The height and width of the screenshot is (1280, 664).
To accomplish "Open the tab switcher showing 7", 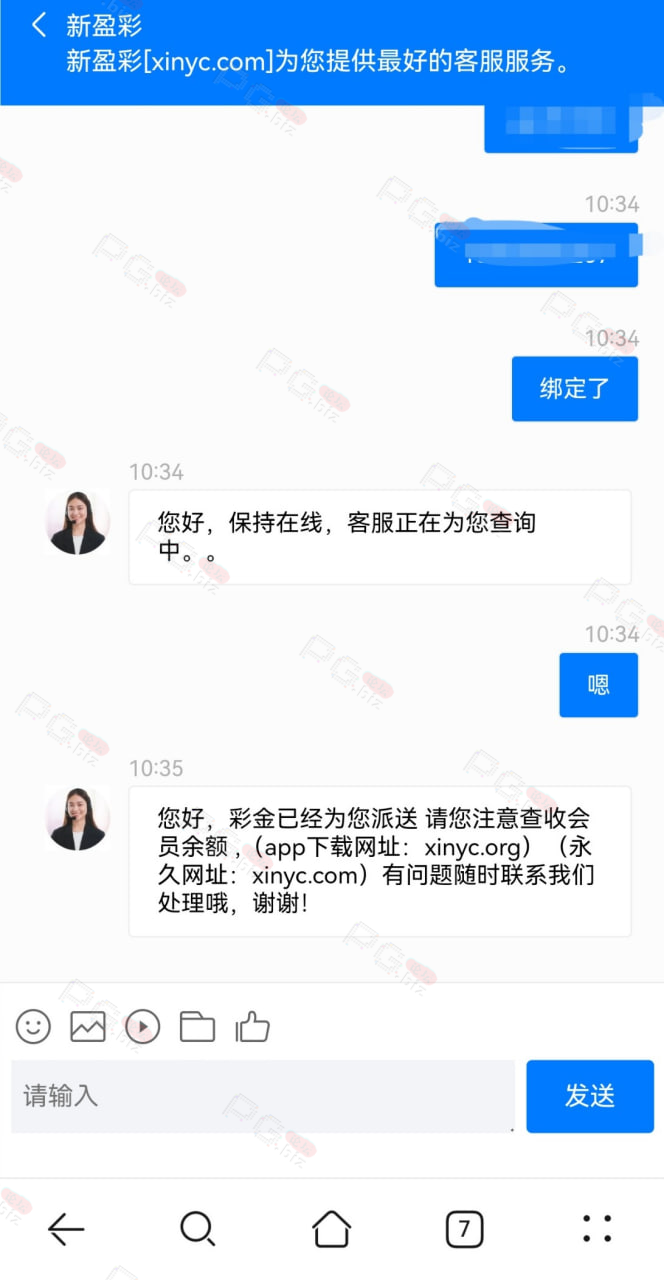I will click(464, 1229).
